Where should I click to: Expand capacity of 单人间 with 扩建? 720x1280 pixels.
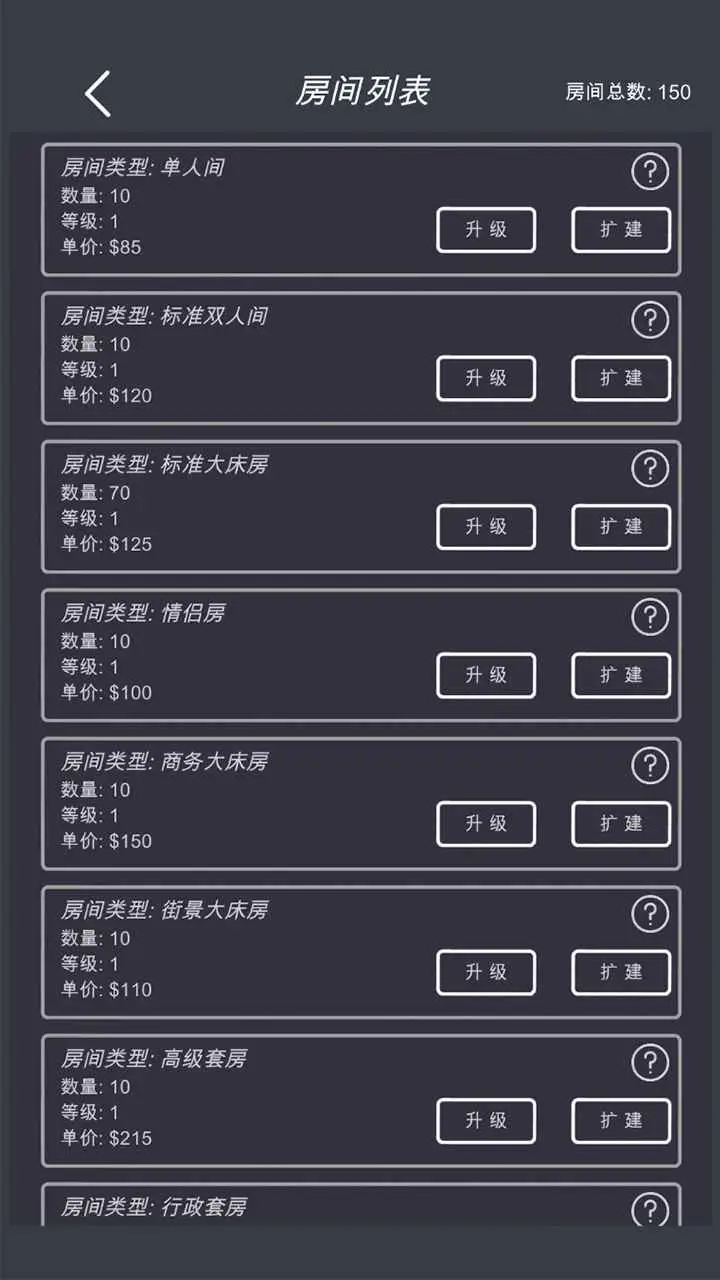tap(620, 230)
